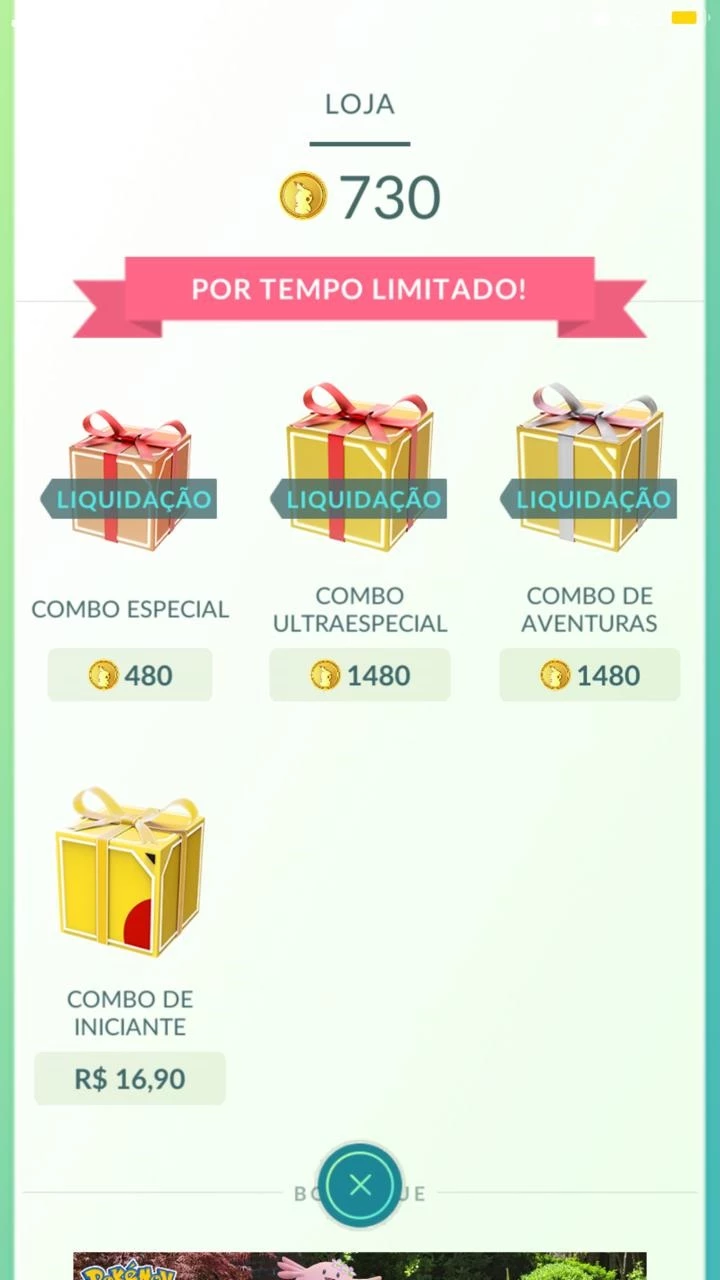The width and height of the screenshot is (720, 1280).
Task: Open the Combo de Iniciante box
Action: click(x=130, y=872)
